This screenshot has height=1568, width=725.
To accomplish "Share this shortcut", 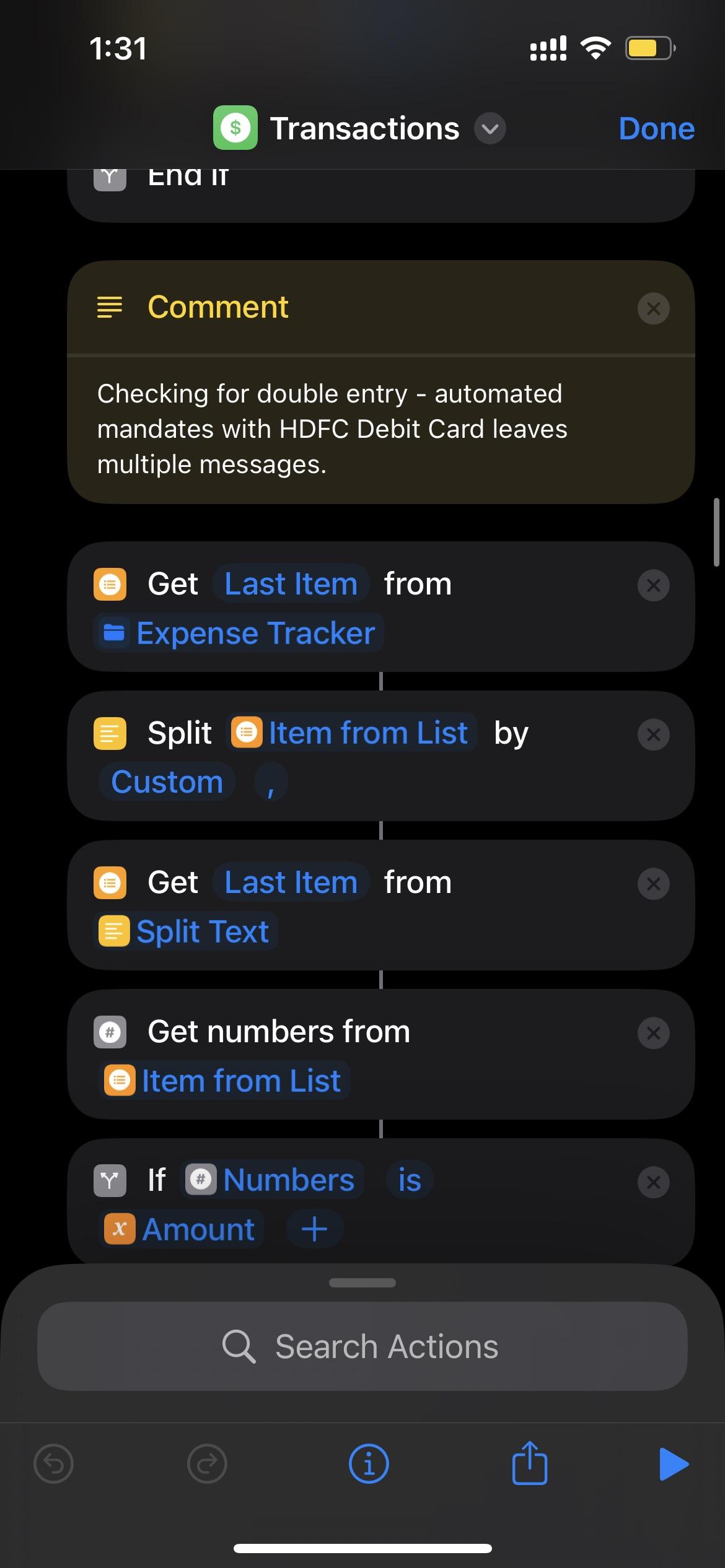I will coord(529,1464).
